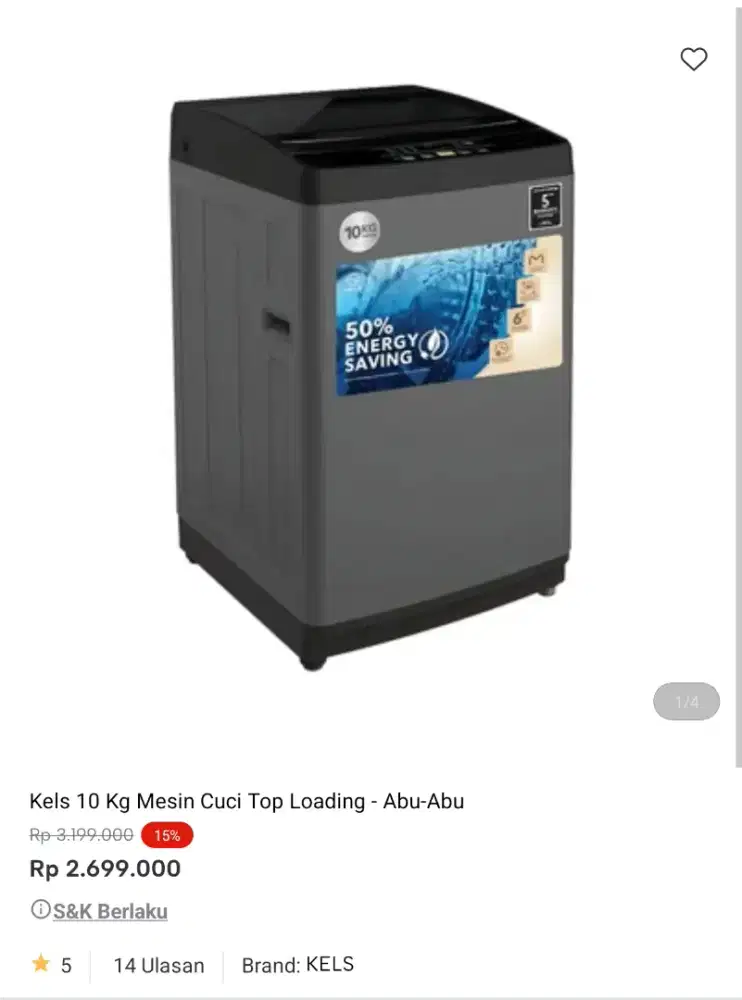The image size is (742, 1000).
Task: Click the discounted price Rp 2.699.000
Action: tap(106, 868)
